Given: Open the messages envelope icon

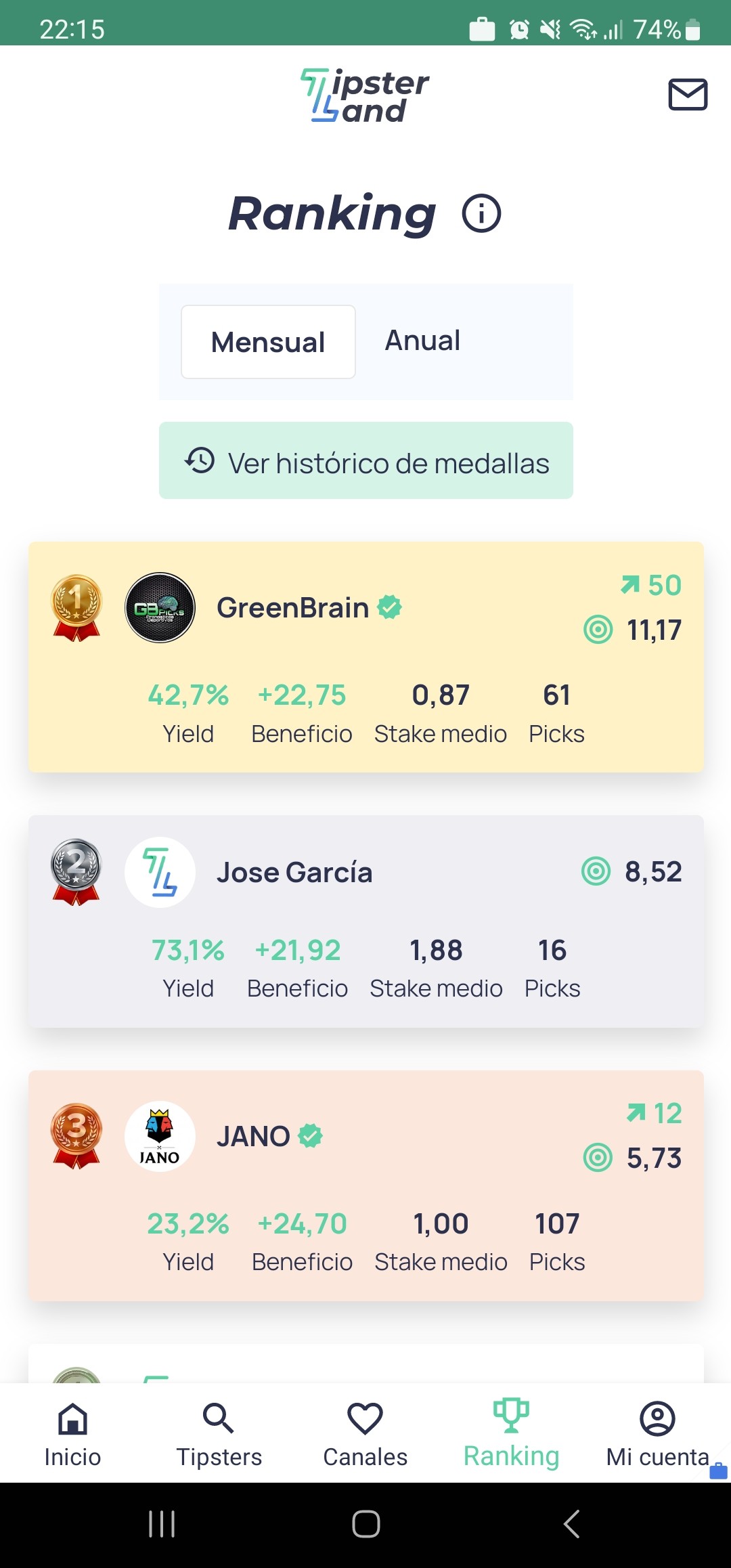Looking at the screenshot, I should pyautogui.click(x=688, y=94).
